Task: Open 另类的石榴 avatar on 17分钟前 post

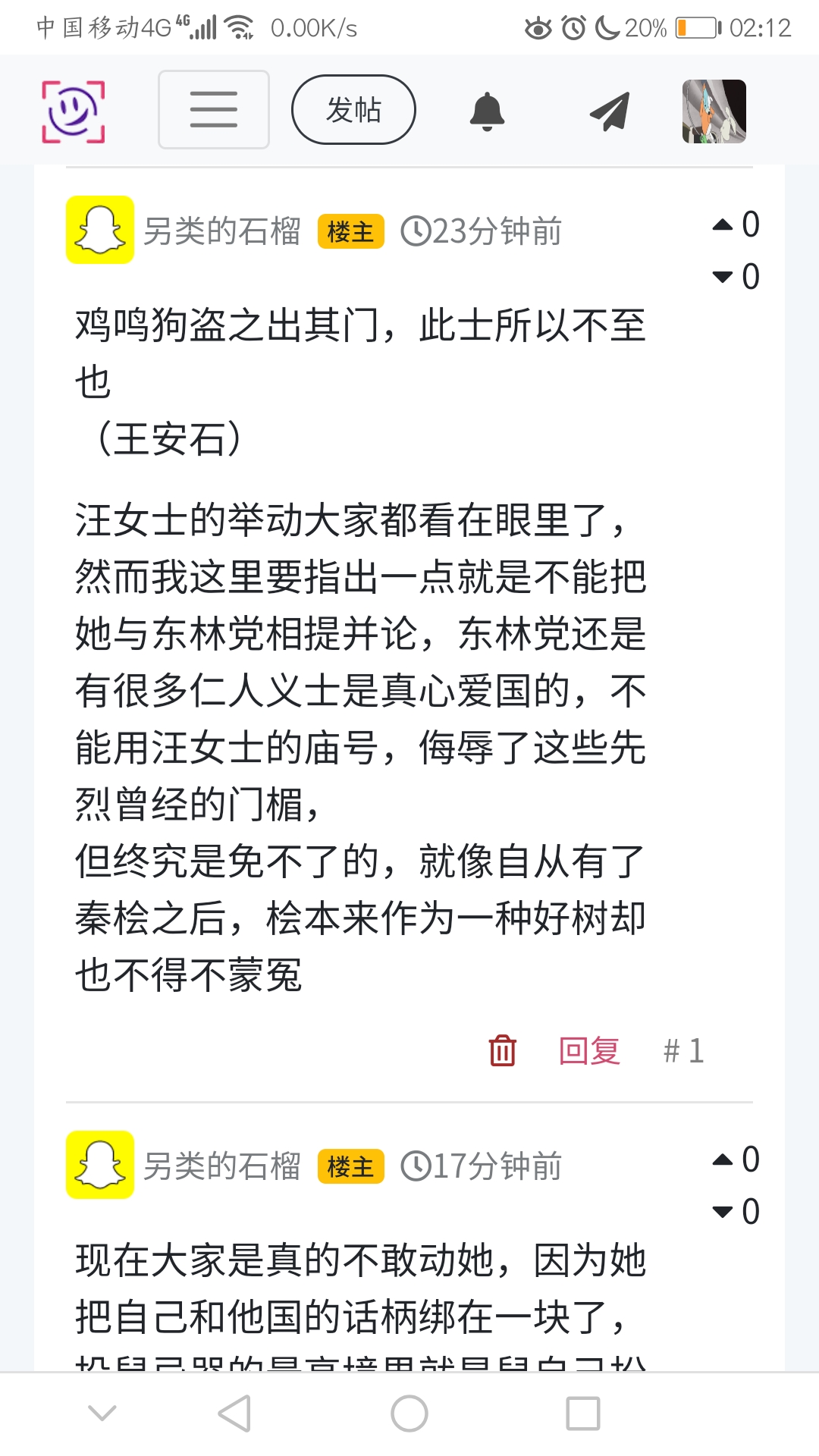Action: pos(100,1165)
